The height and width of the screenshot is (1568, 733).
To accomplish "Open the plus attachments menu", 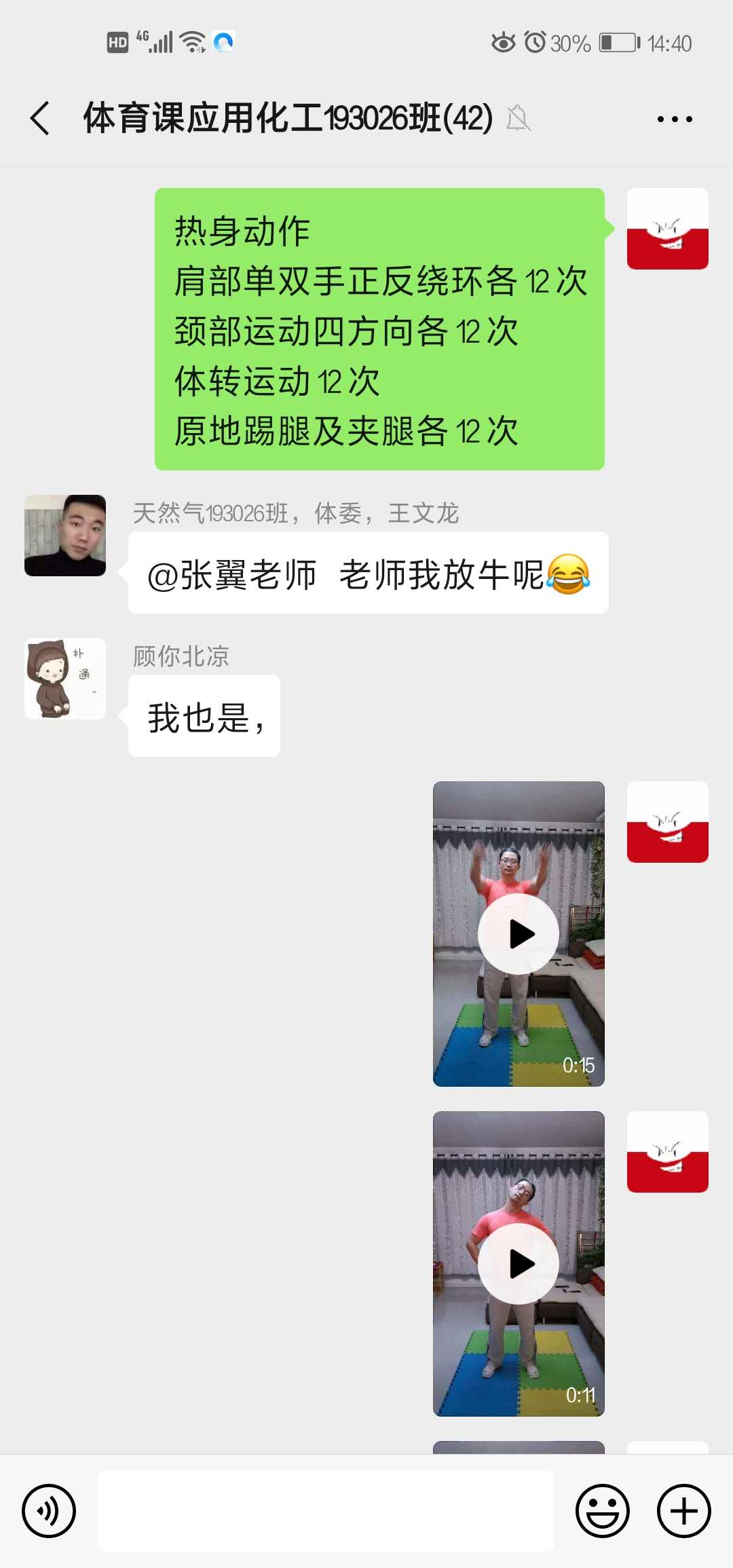I will pyautogui.click(x=683, y=1511).
